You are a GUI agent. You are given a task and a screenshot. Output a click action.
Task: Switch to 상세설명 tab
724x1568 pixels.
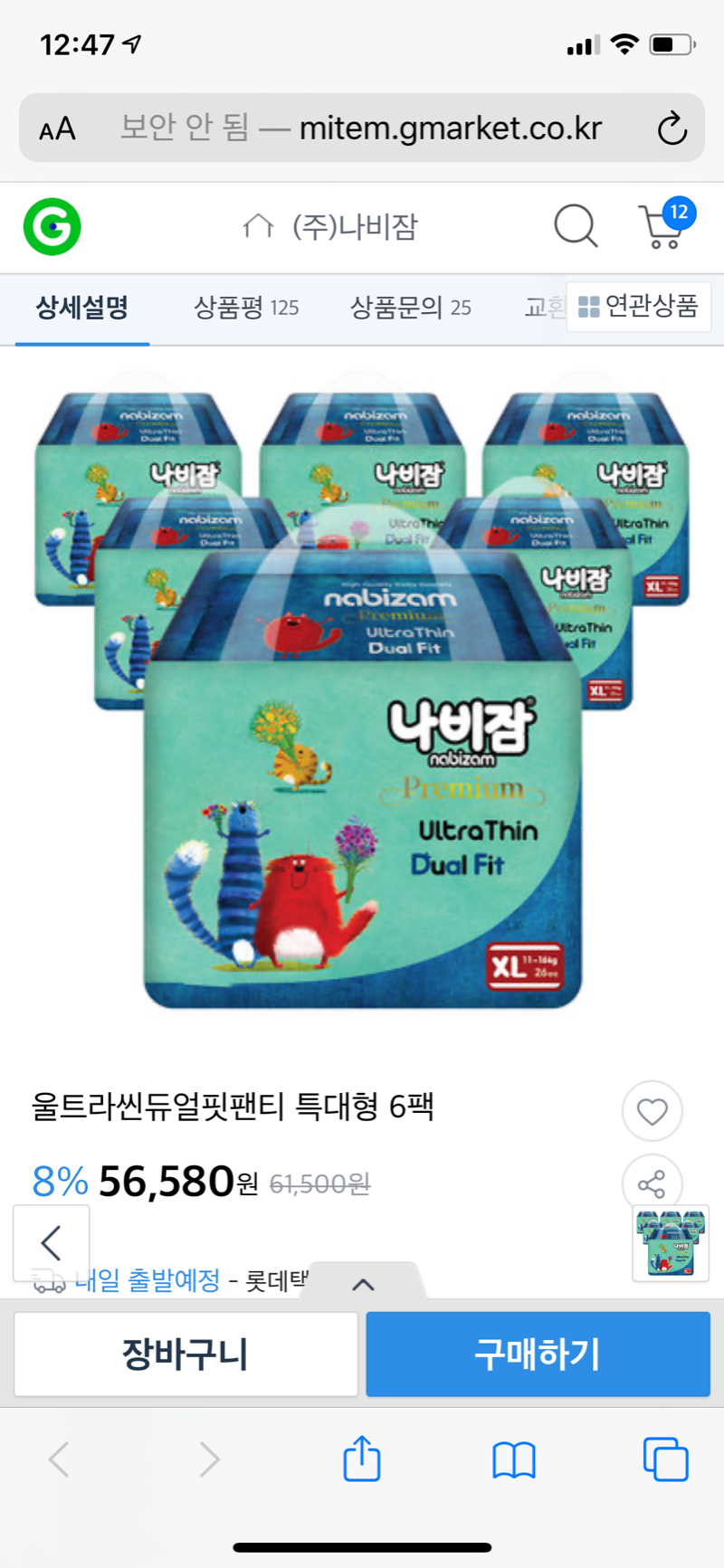[x=82, y=308]
